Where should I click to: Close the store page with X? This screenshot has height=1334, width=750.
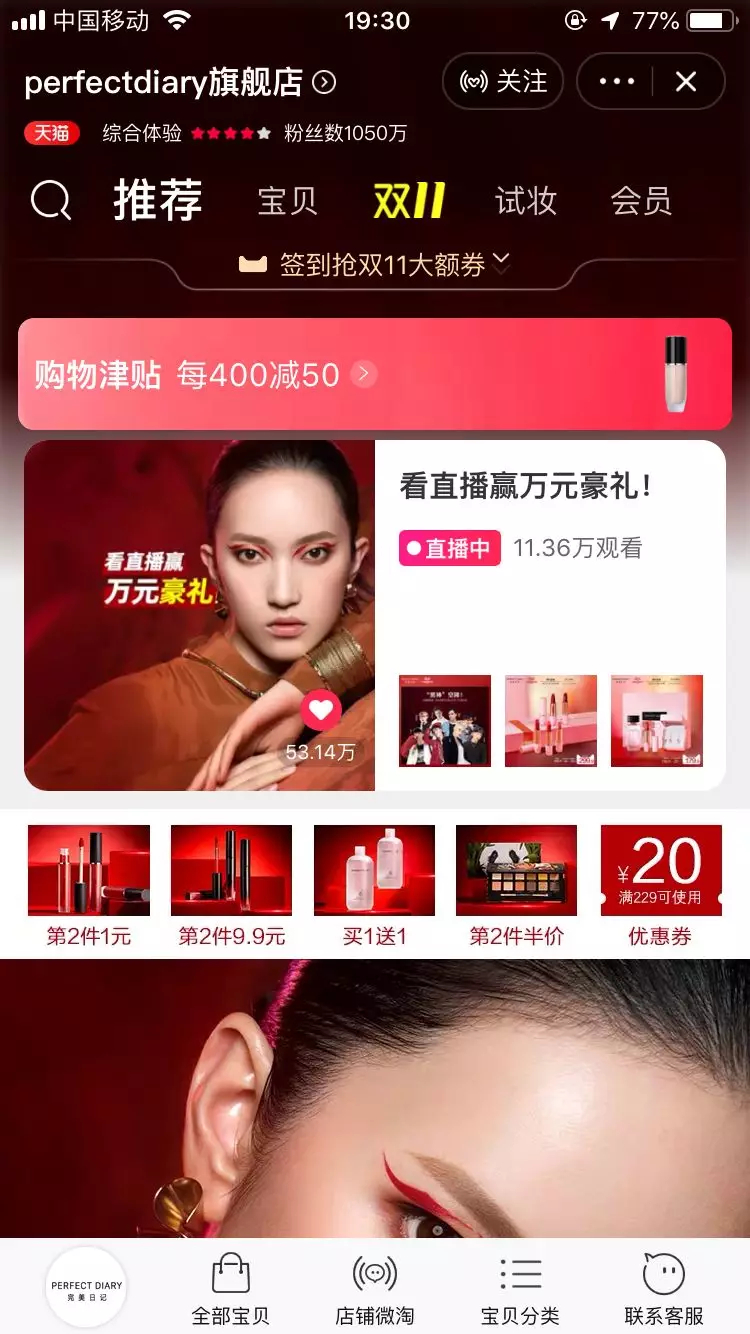click(686, 81)
